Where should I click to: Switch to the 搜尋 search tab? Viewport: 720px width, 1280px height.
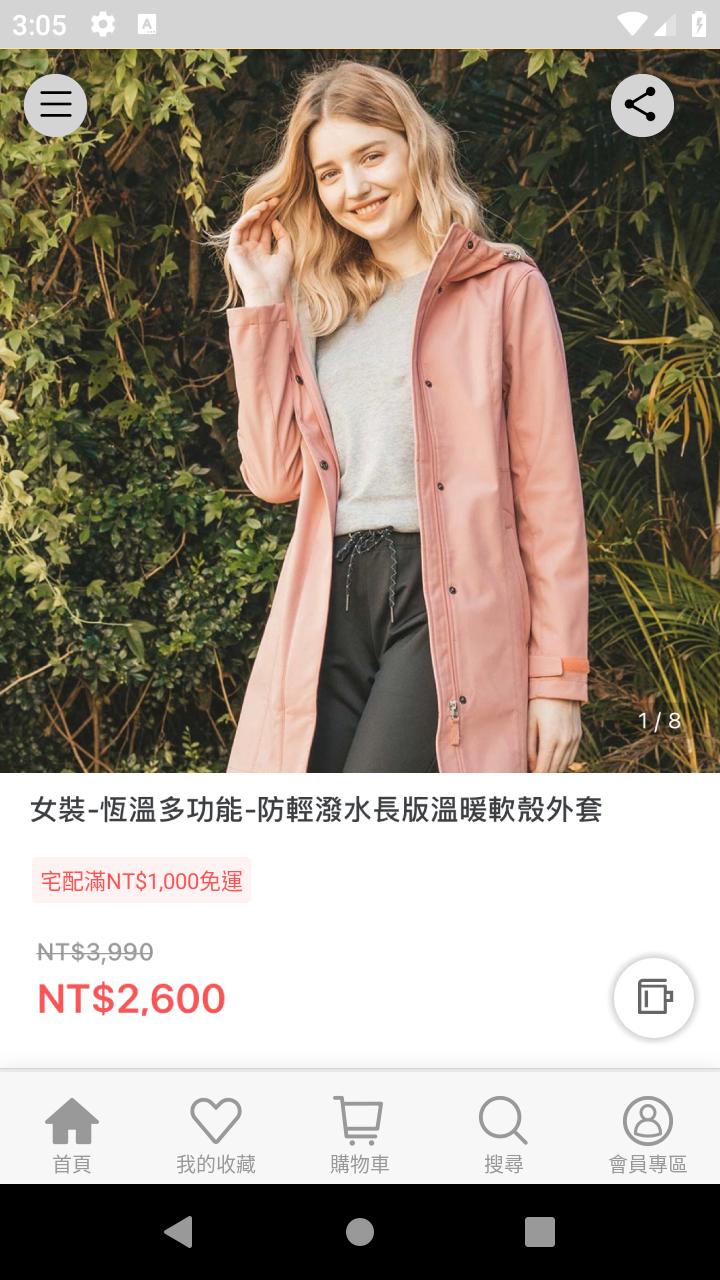click(x=504, y=1134)
